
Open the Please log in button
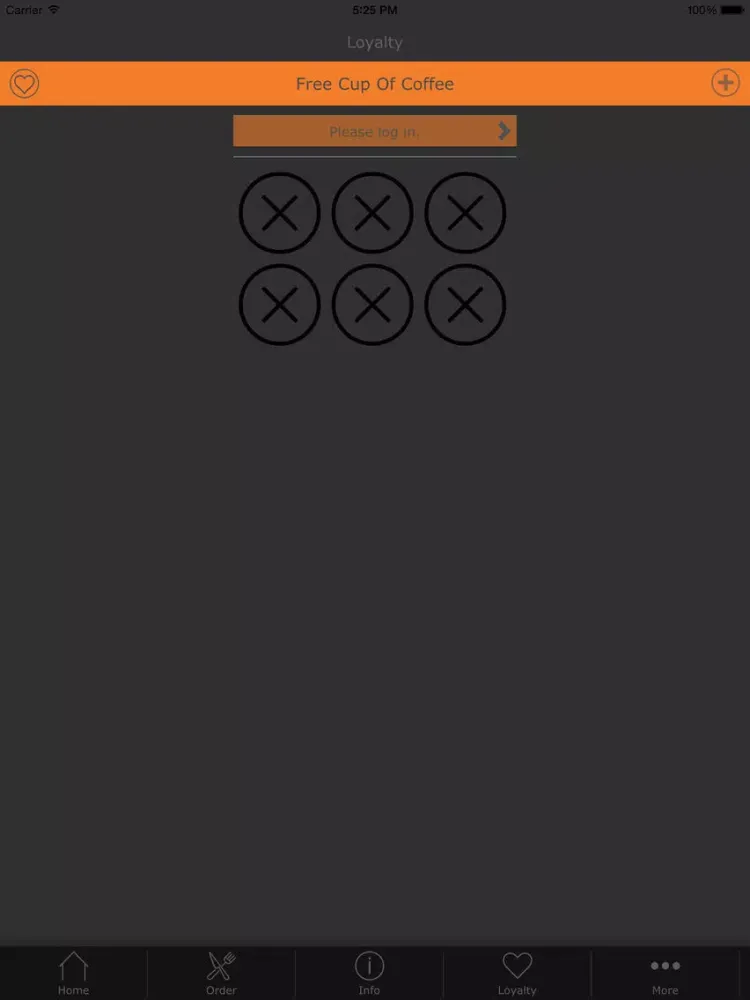pyautogui.click(x=375, y=131)
